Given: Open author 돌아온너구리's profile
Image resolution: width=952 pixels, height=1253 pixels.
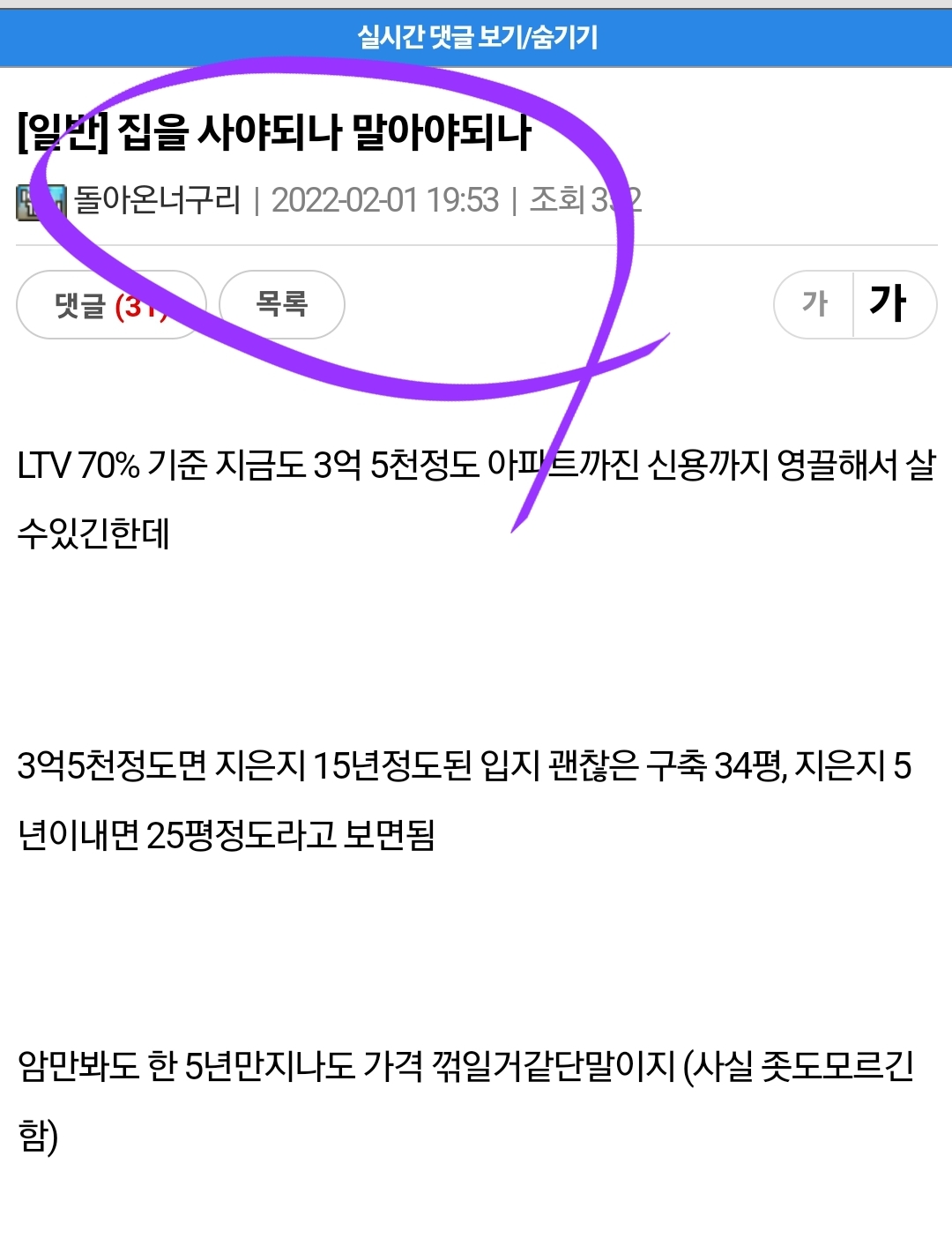Looking at the screenshot, I should tap(157, 201).
